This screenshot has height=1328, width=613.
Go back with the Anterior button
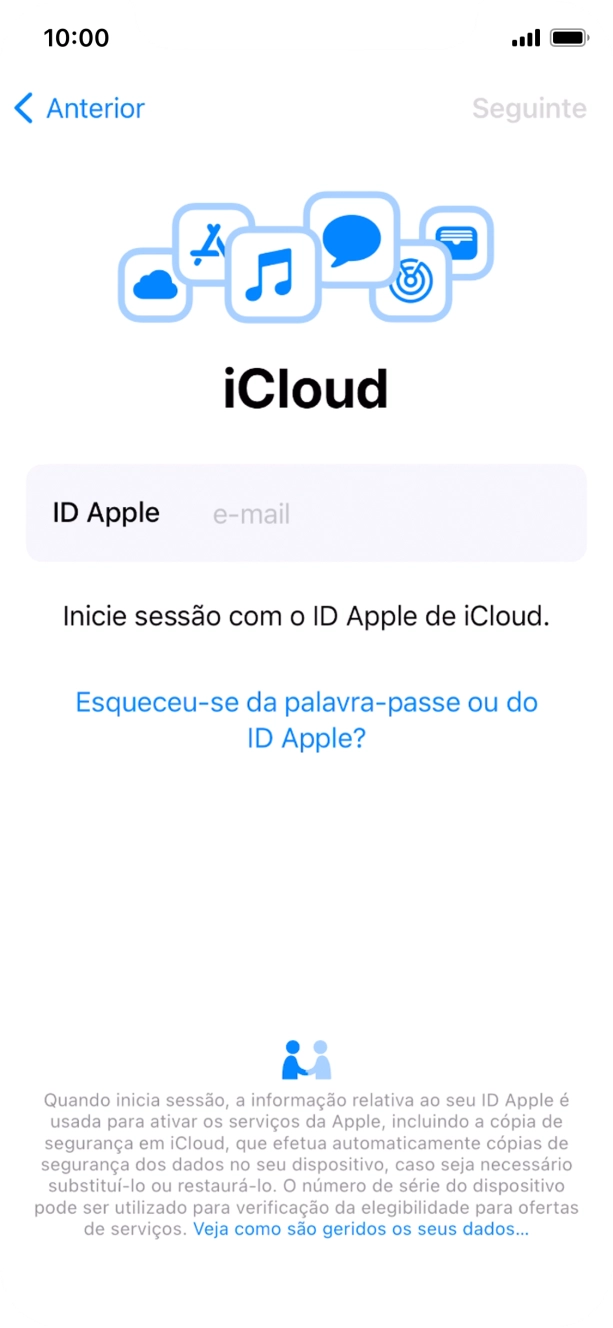pyautogui.click(x=80, y=108)
